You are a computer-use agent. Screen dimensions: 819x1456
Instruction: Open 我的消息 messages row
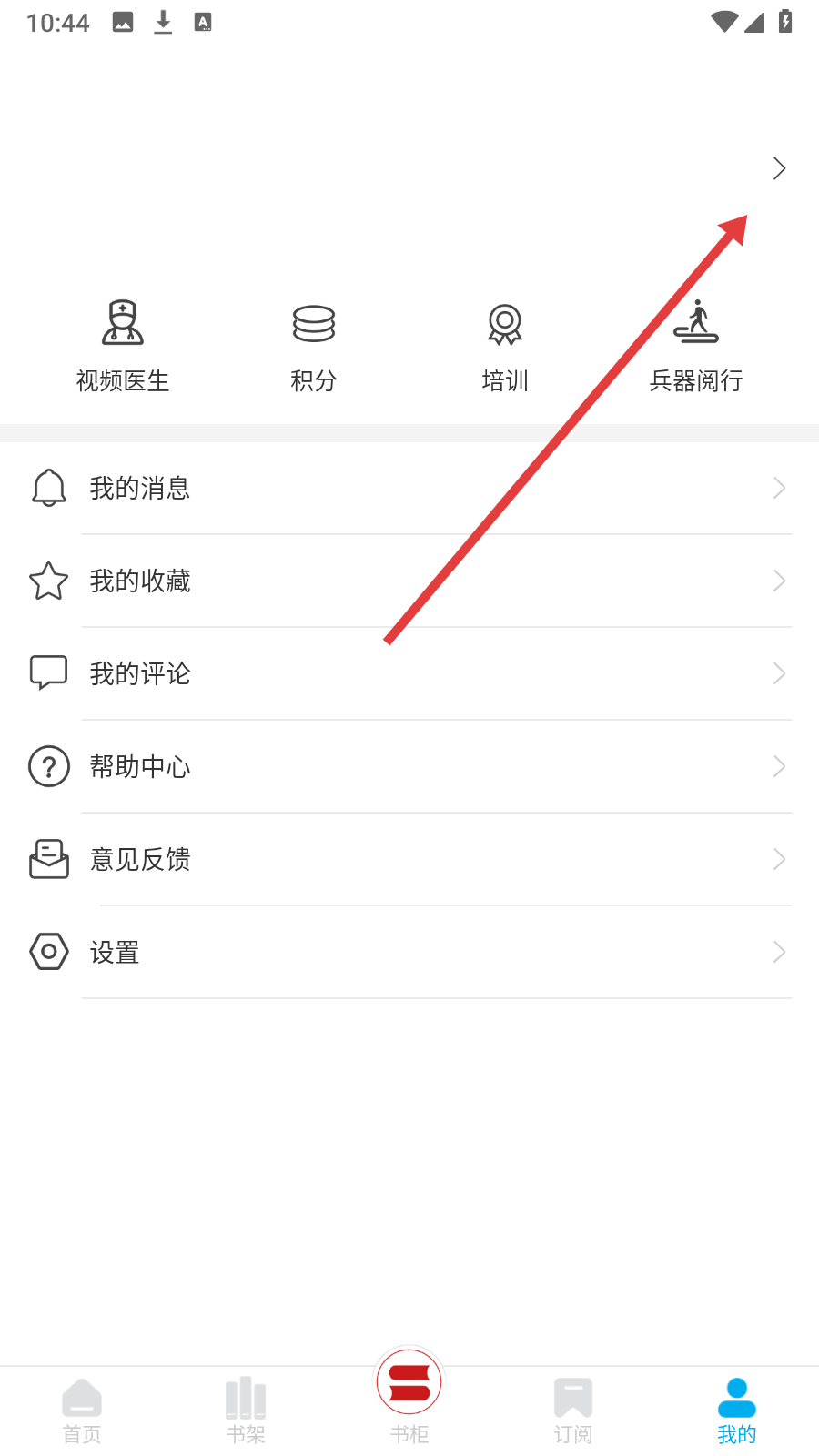(x=409, y=489)
